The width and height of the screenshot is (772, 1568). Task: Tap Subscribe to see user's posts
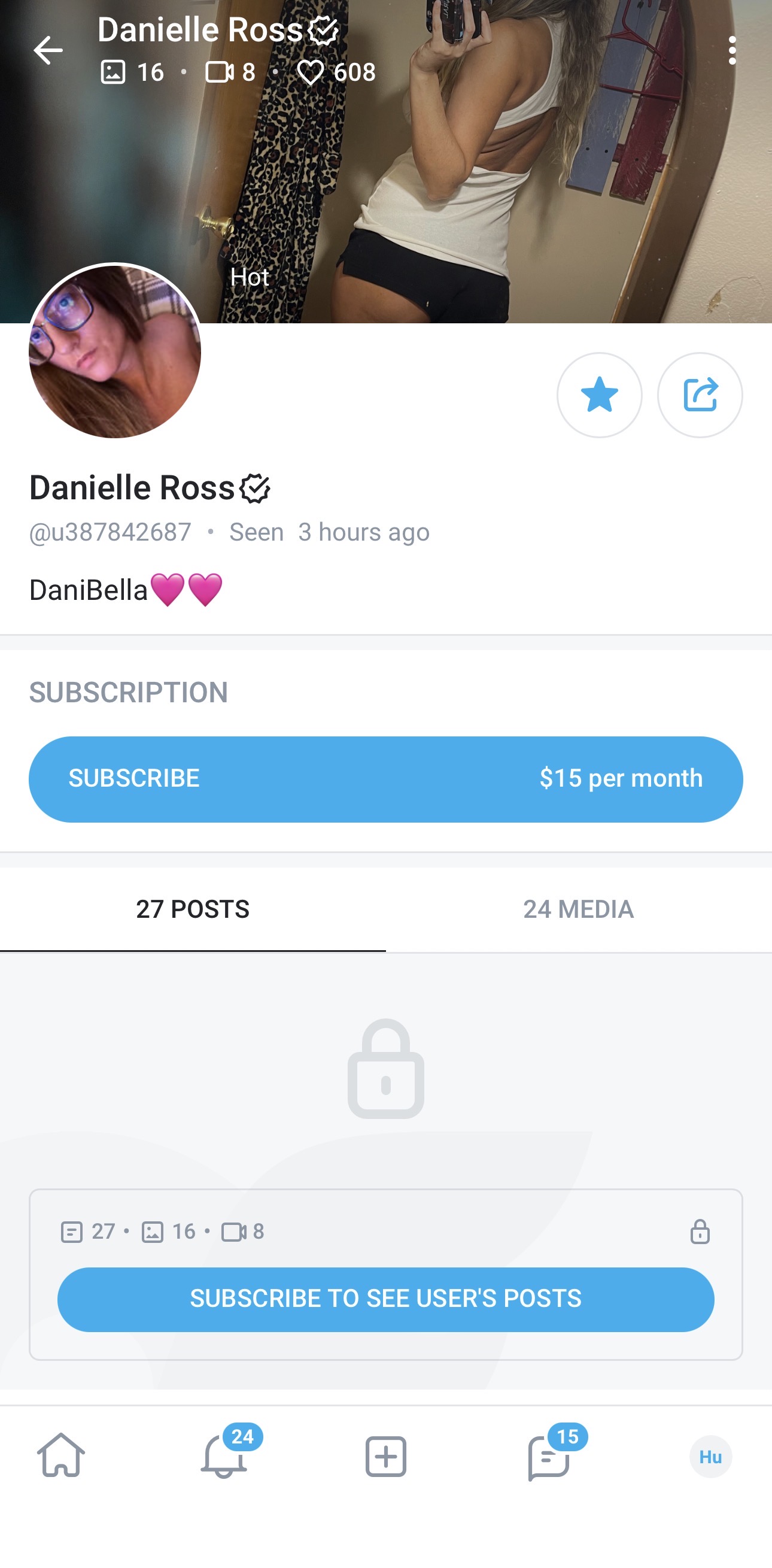(385, 1299)
